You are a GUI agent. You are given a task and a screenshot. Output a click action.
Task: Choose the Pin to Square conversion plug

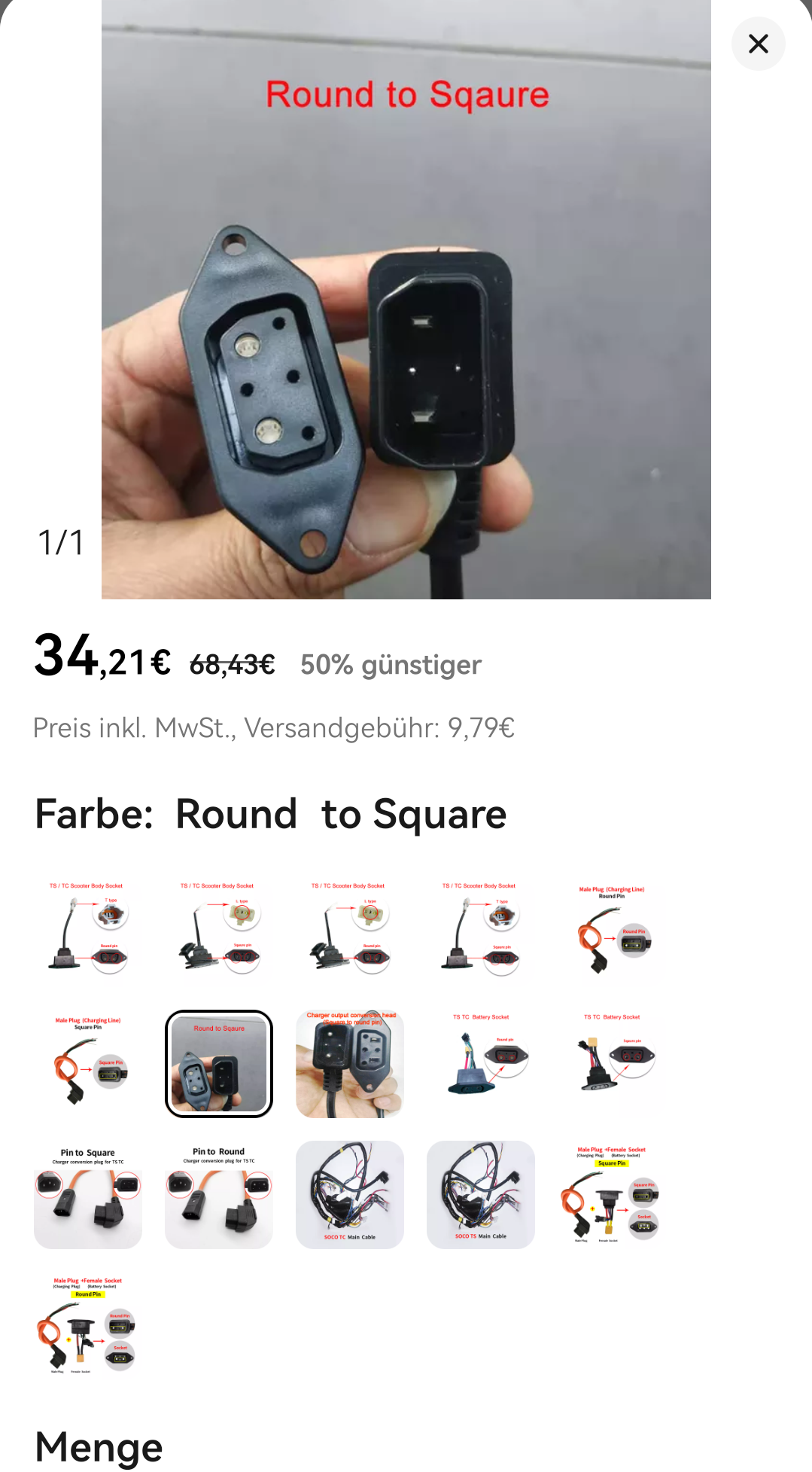pos(88,1194)
